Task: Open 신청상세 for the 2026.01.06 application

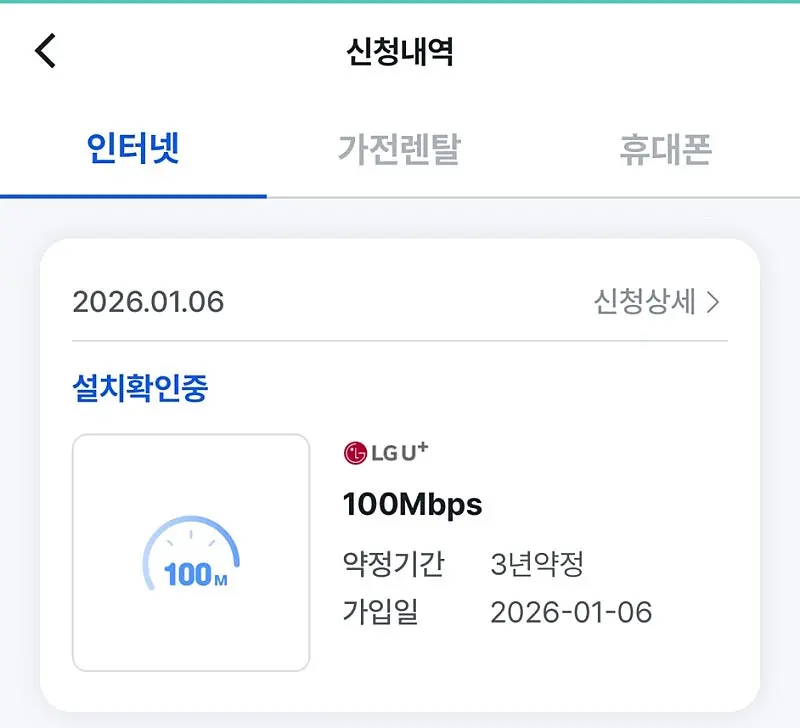Action: (656, 302)
